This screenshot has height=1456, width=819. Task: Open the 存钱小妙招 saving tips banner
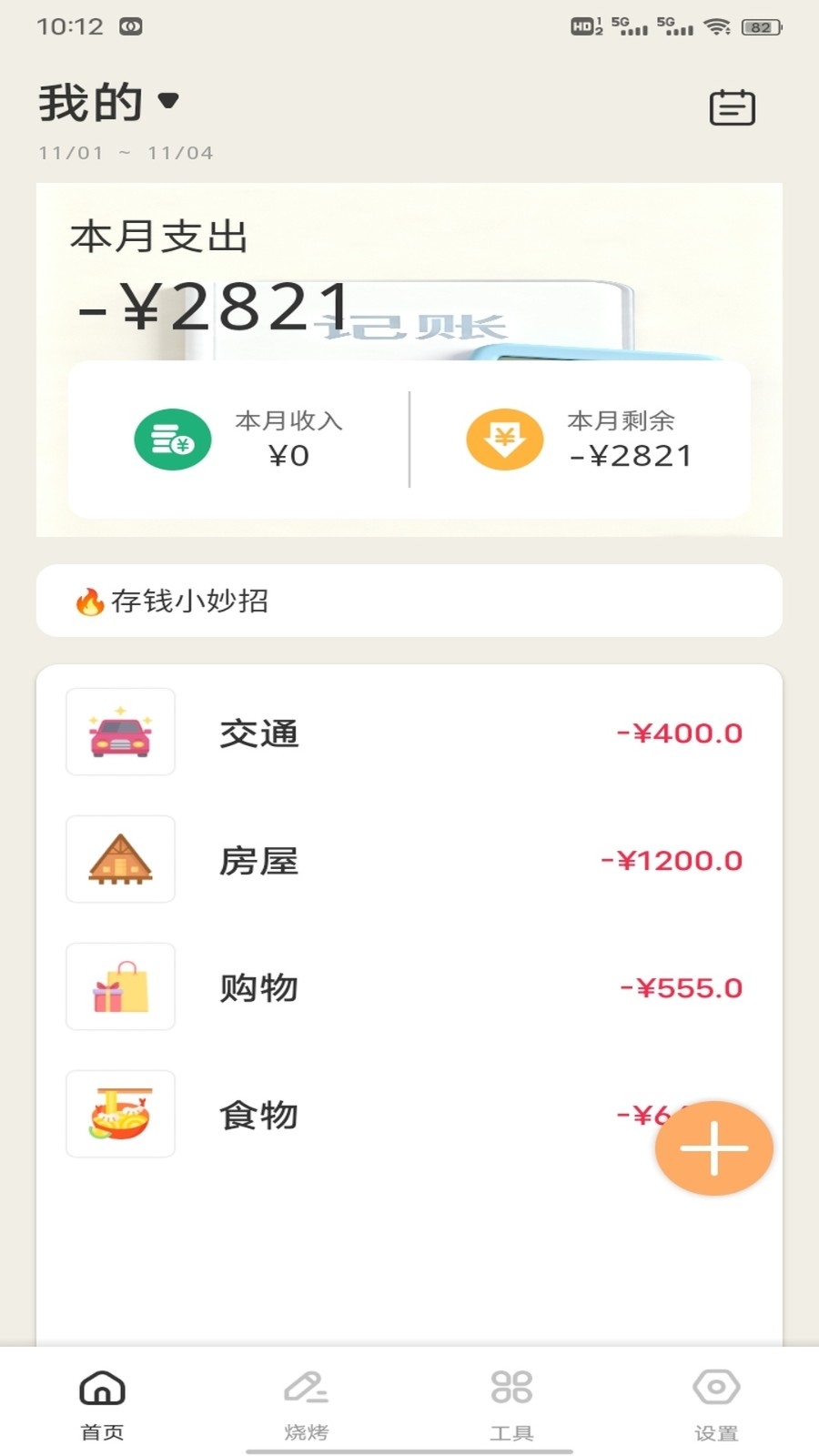tap(409, 602)
